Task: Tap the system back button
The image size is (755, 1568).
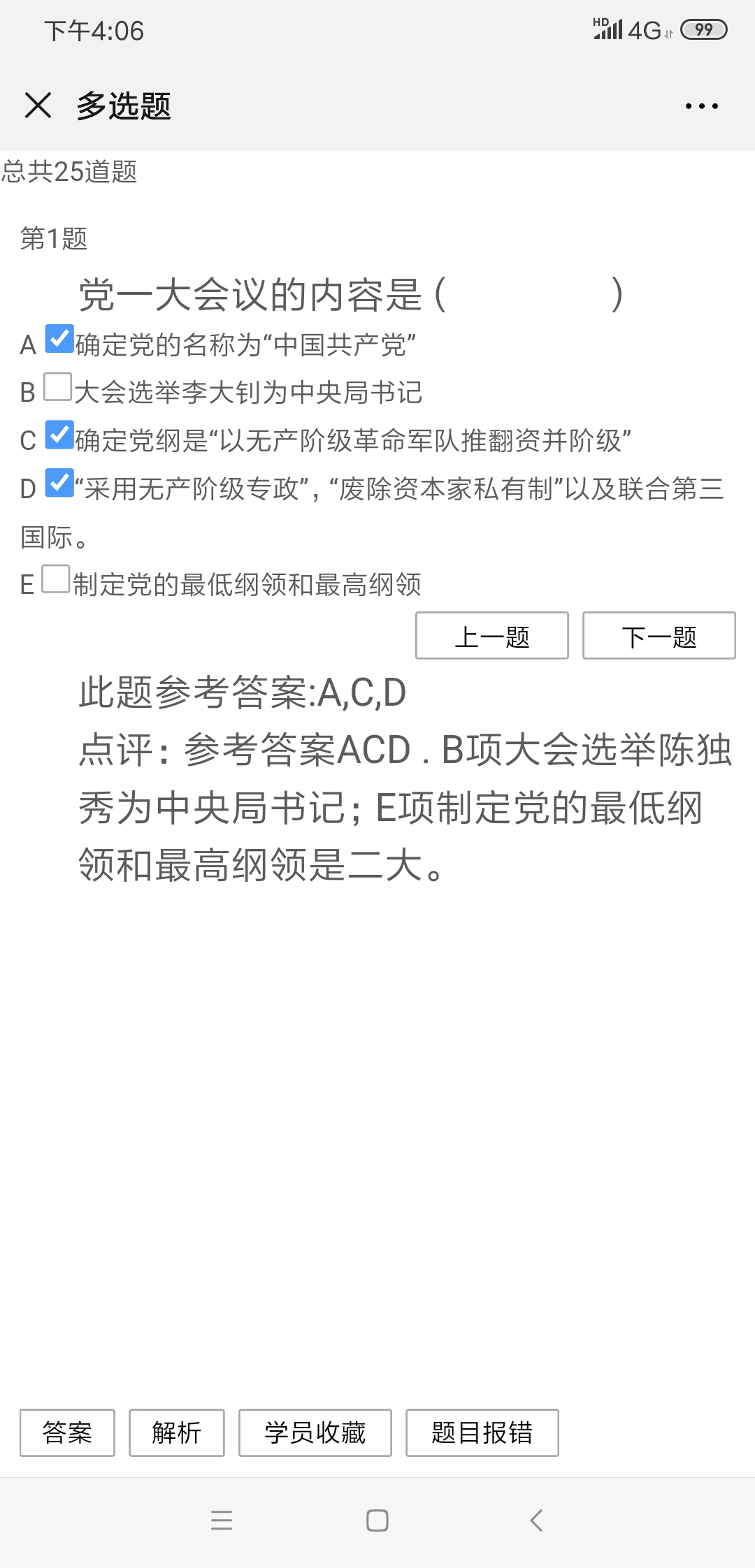Action: coord(536,1520)
